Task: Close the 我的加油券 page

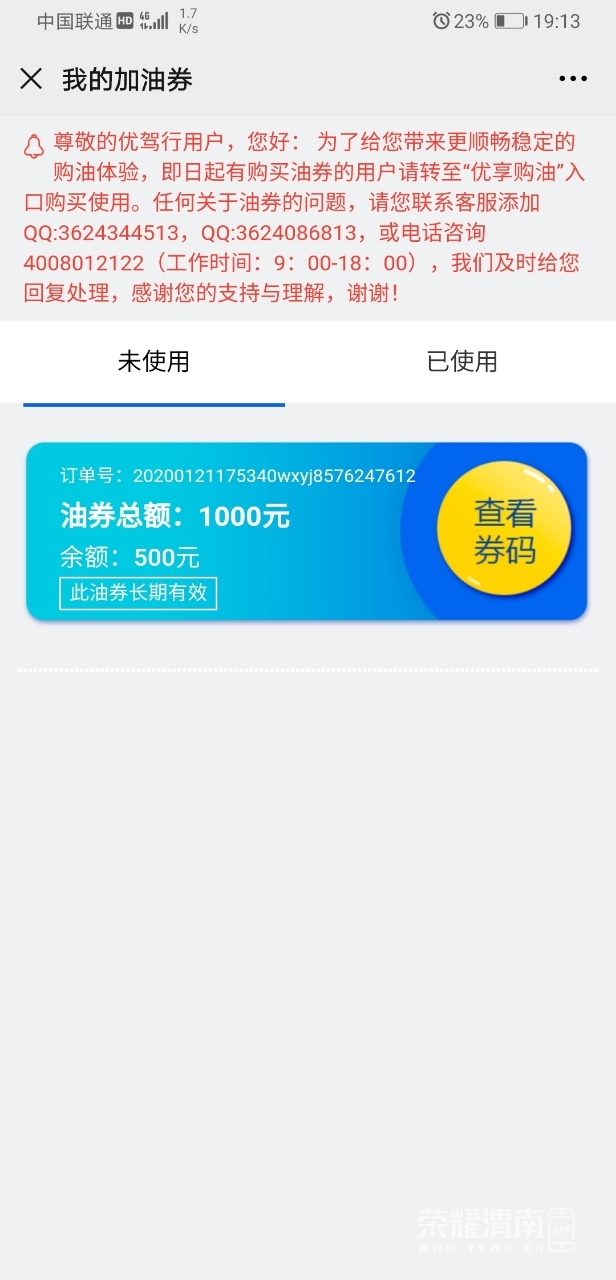Action: [31, 80]
